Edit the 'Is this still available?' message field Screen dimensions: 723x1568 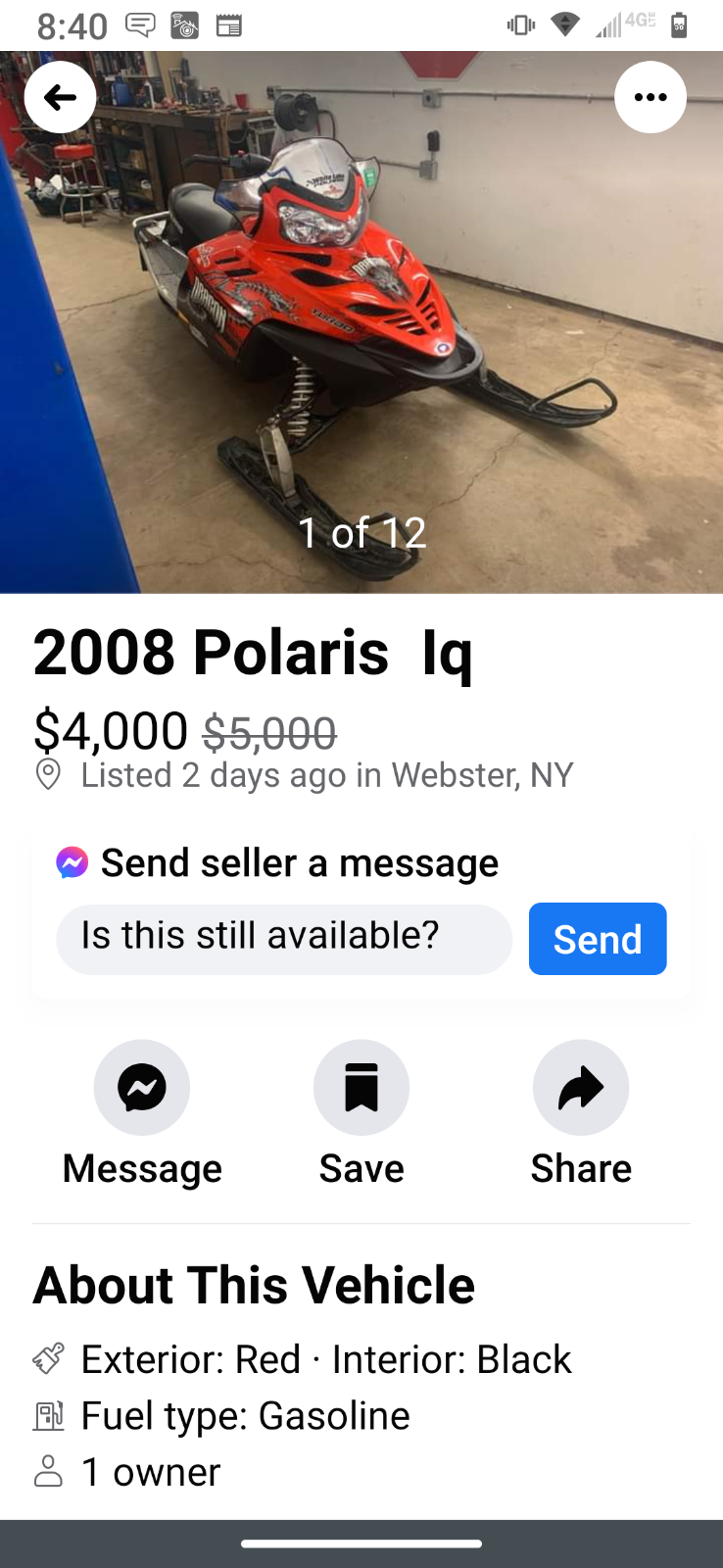coord(284,939)
